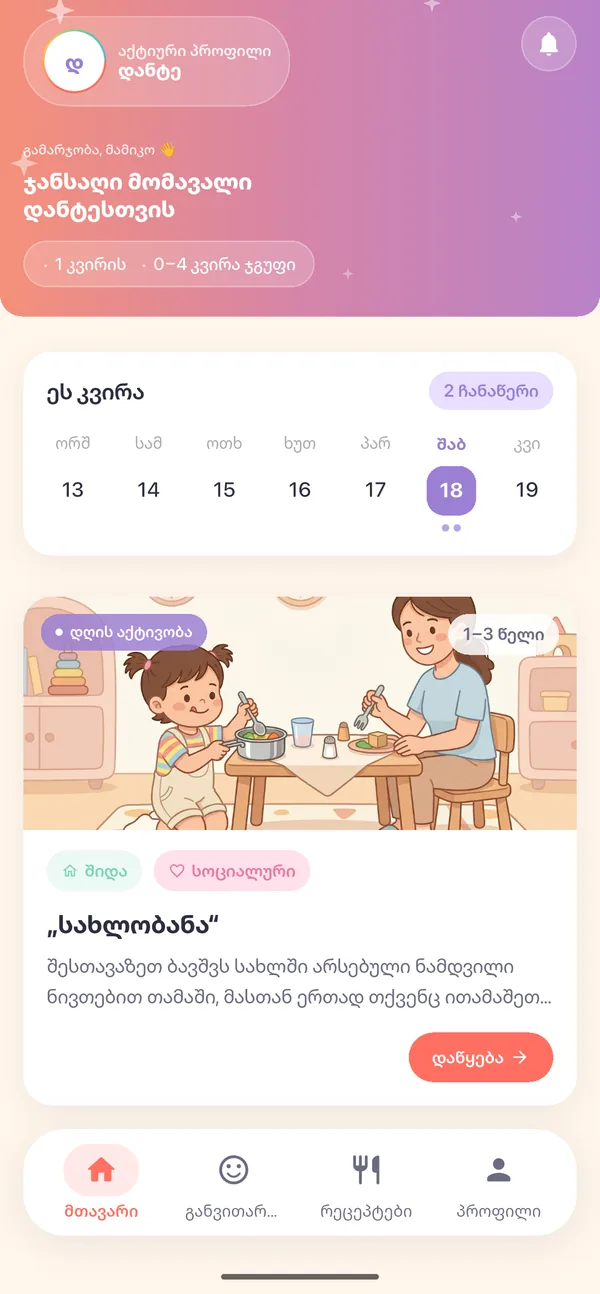Tap the სოციალური chip
The height and width of the screenshot is (1294, 600).
coord(232,871)
